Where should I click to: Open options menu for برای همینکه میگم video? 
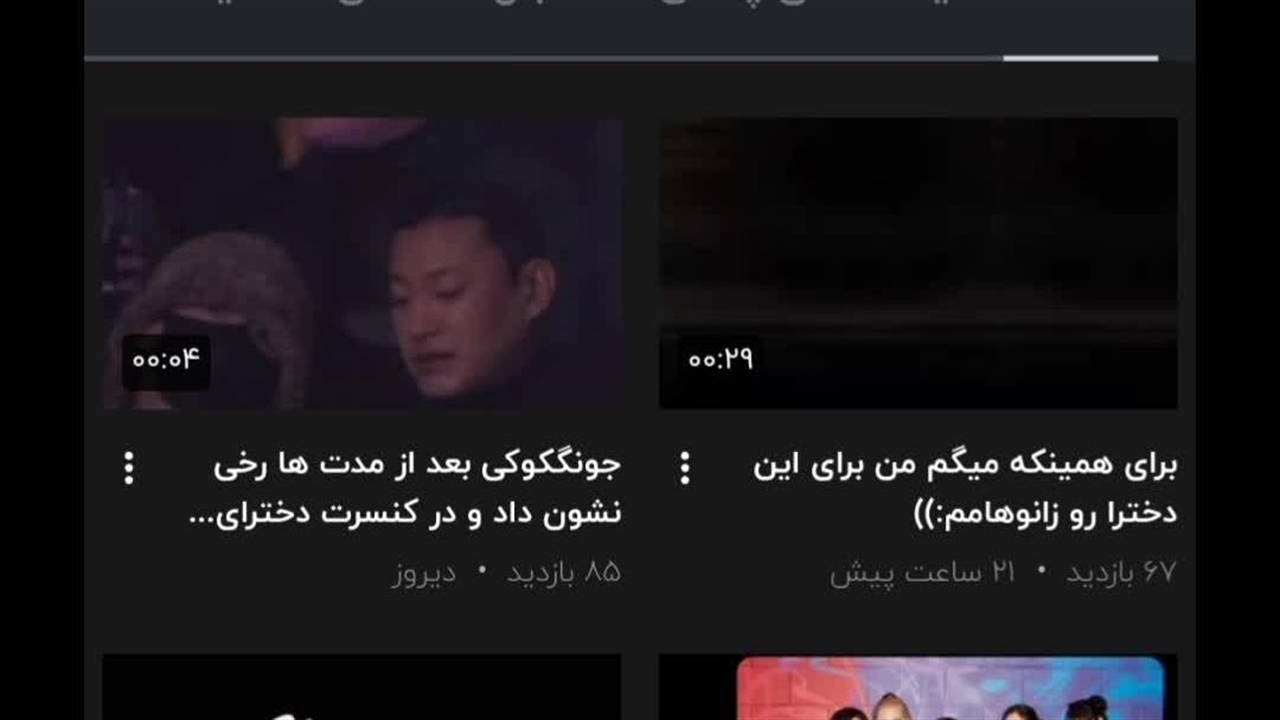click(x=685, y=468)
